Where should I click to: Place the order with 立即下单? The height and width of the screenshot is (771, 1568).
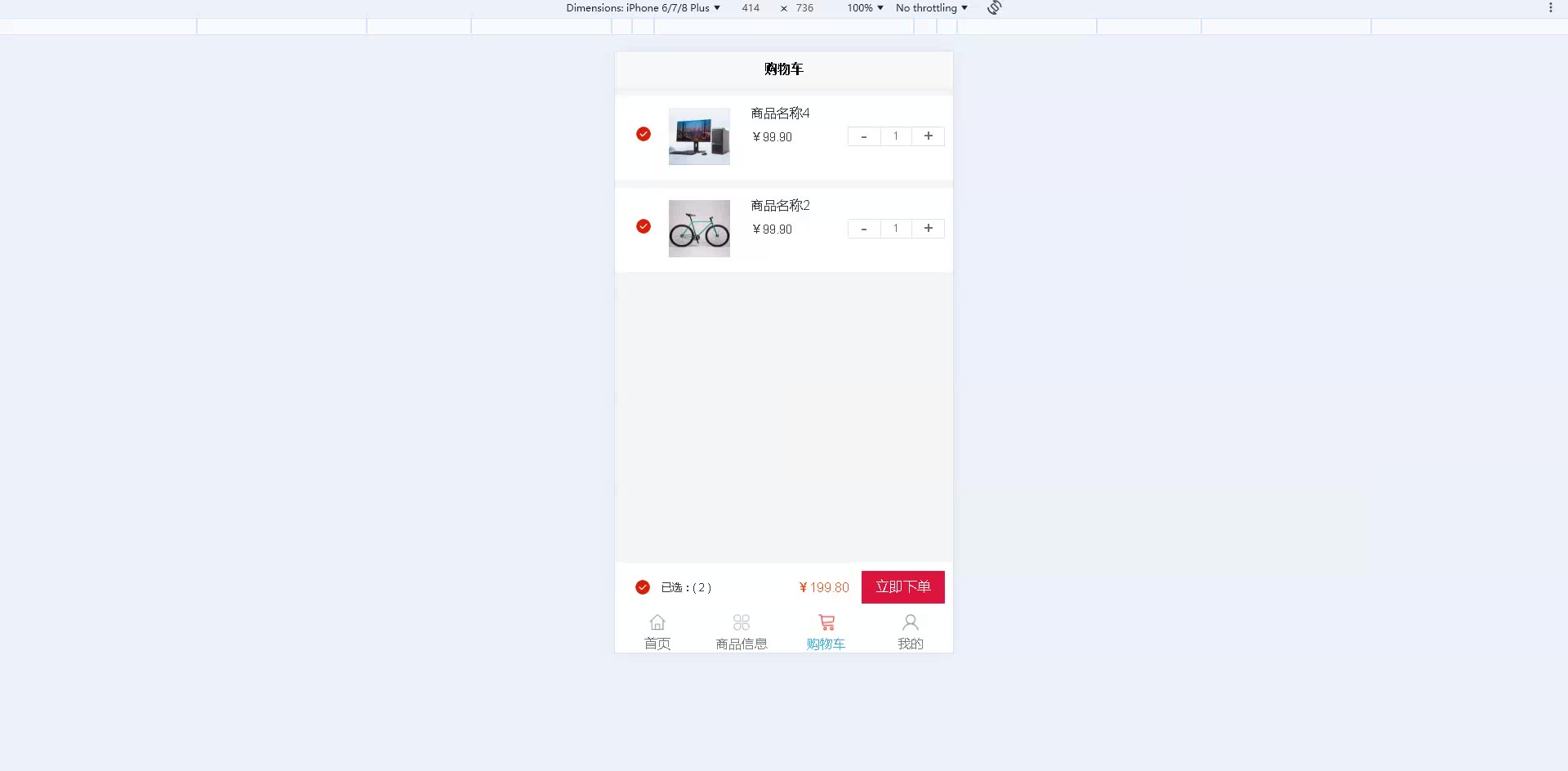coord(902,587)
